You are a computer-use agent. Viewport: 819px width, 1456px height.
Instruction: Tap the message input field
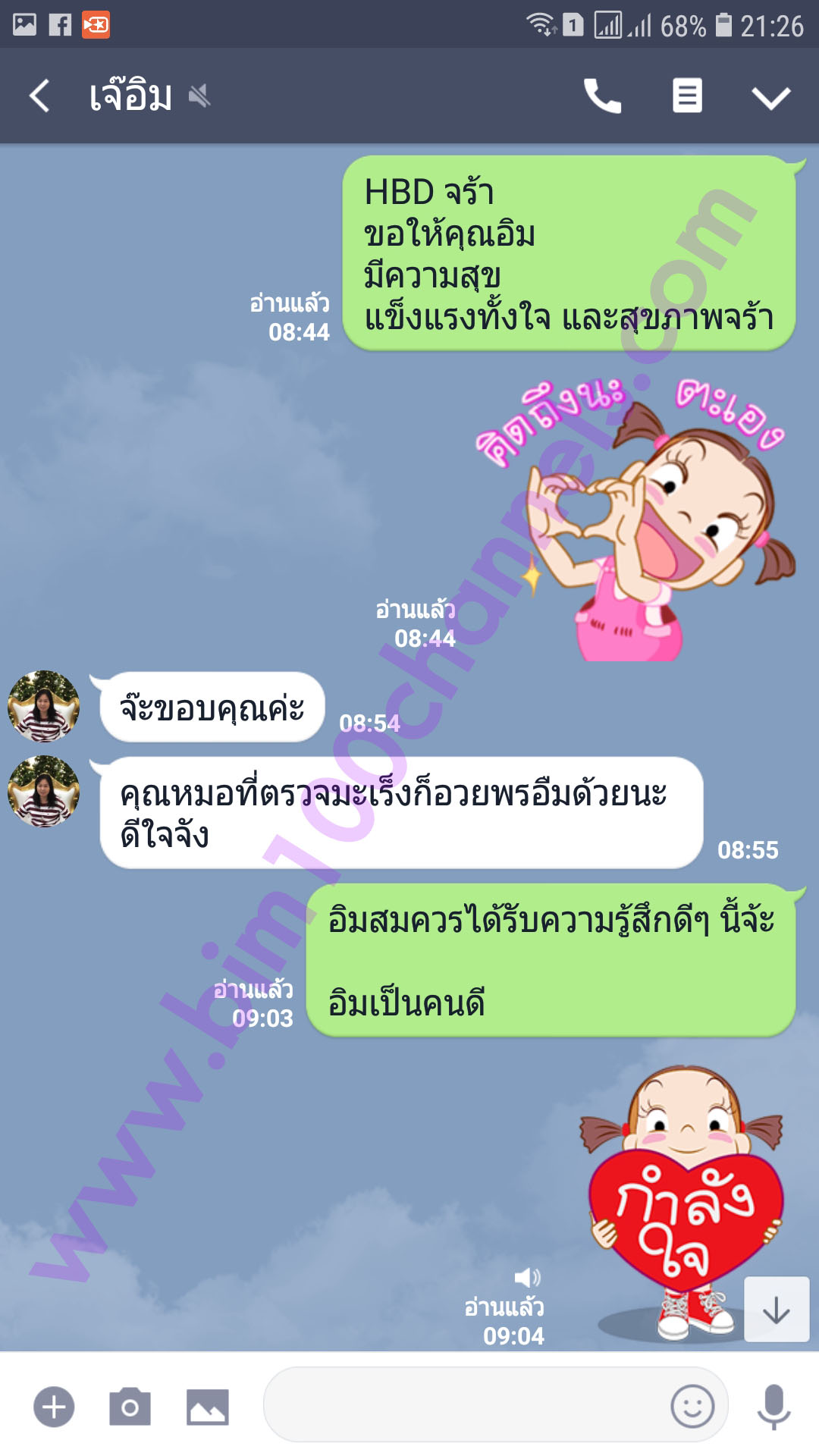click(x=463, y=1405)
